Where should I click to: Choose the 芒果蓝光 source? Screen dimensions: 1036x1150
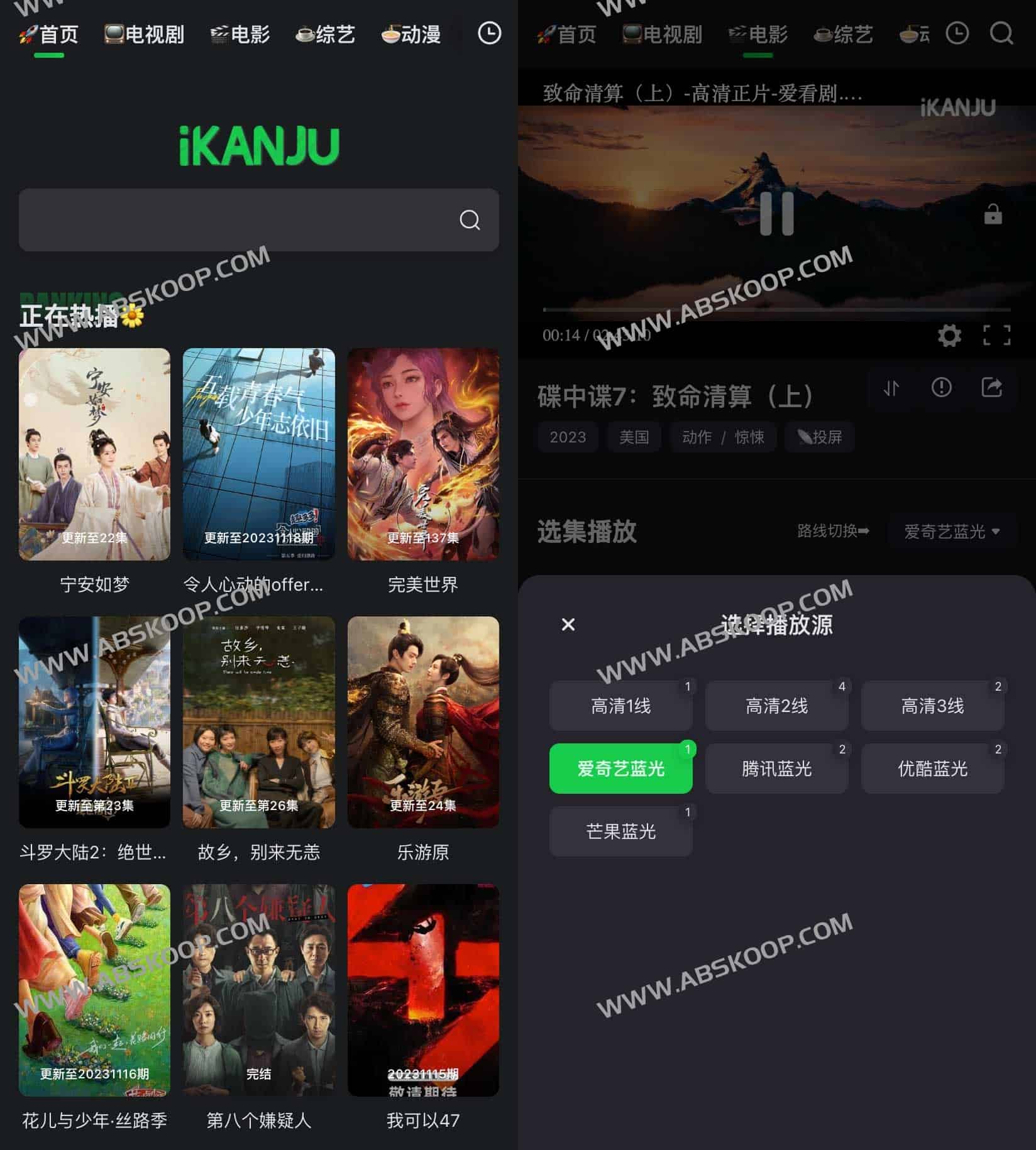(x=620, y=831)
